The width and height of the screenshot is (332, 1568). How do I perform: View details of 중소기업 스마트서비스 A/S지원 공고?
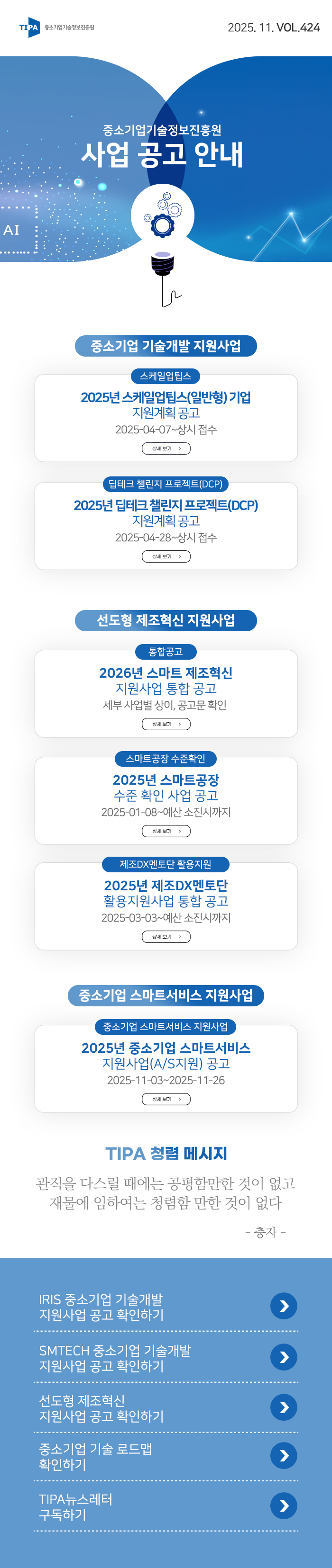coord(166,1099)
